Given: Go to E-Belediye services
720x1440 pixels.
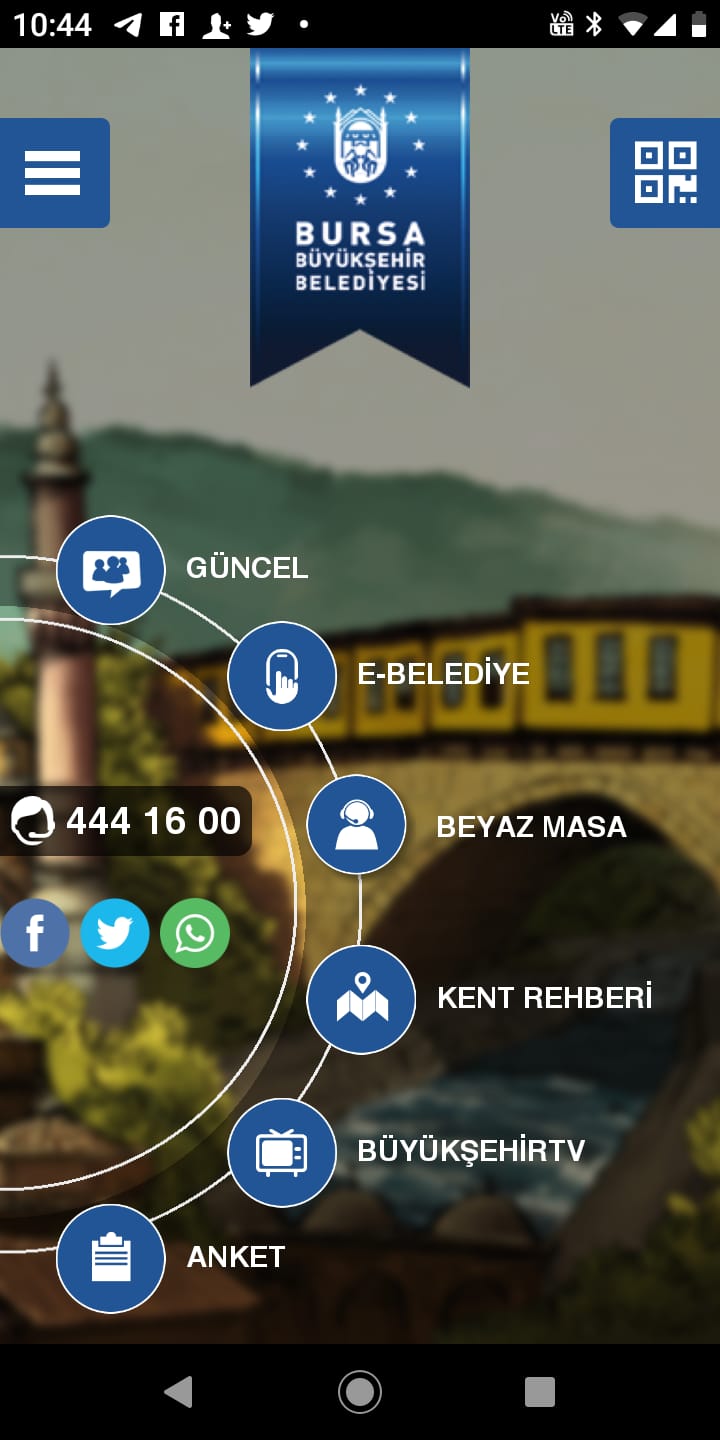Looking at the screenshot, I should coord(282,676).
